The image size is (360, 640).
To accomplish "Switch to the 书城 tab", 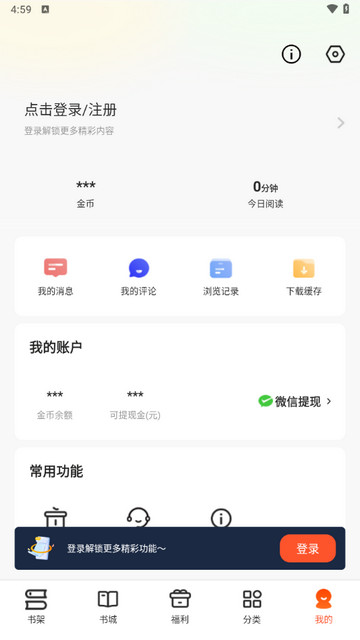I will pos(108,607).
